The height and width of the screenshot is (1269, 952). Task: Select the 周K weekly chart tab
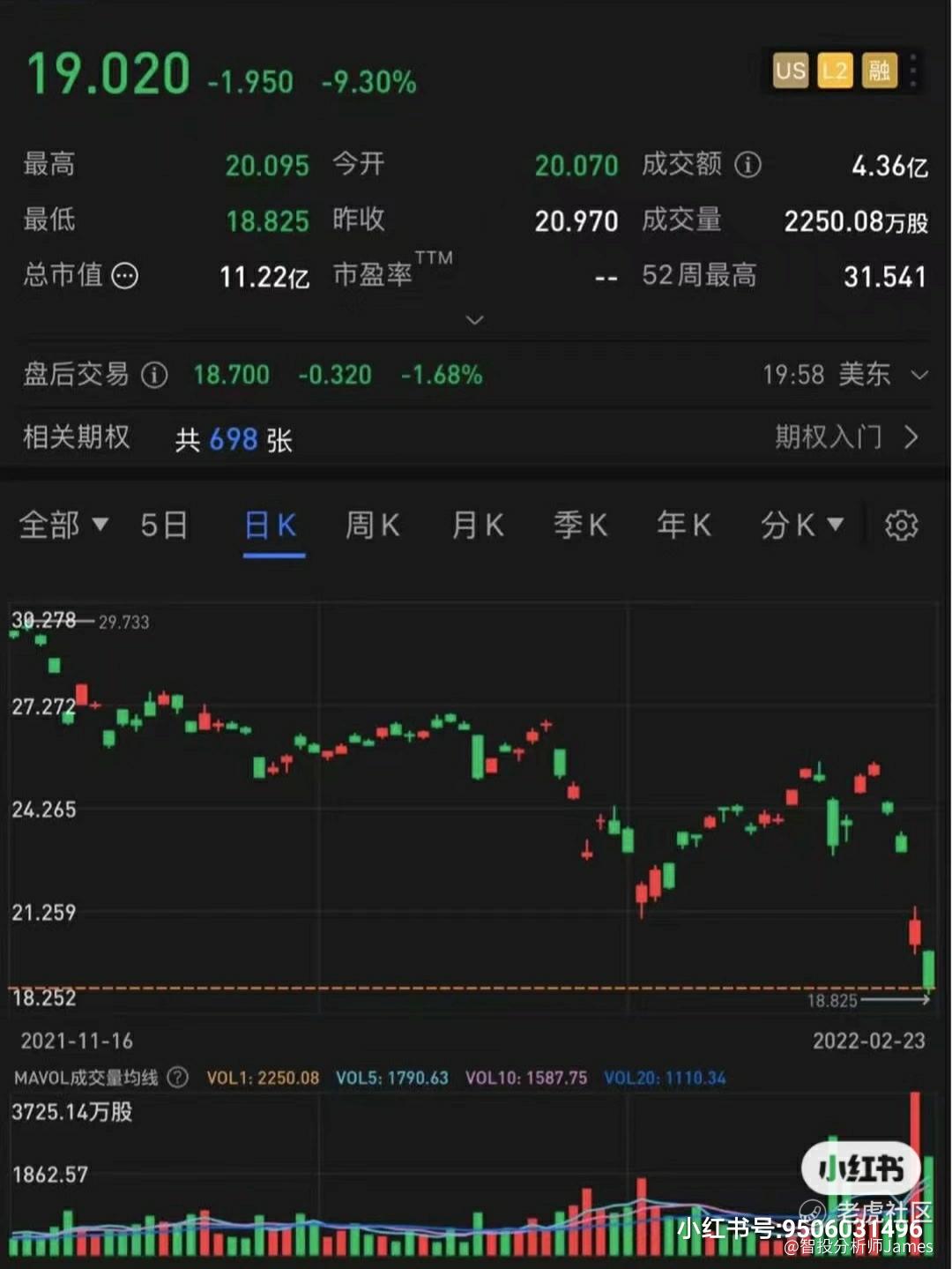point(372,526)
